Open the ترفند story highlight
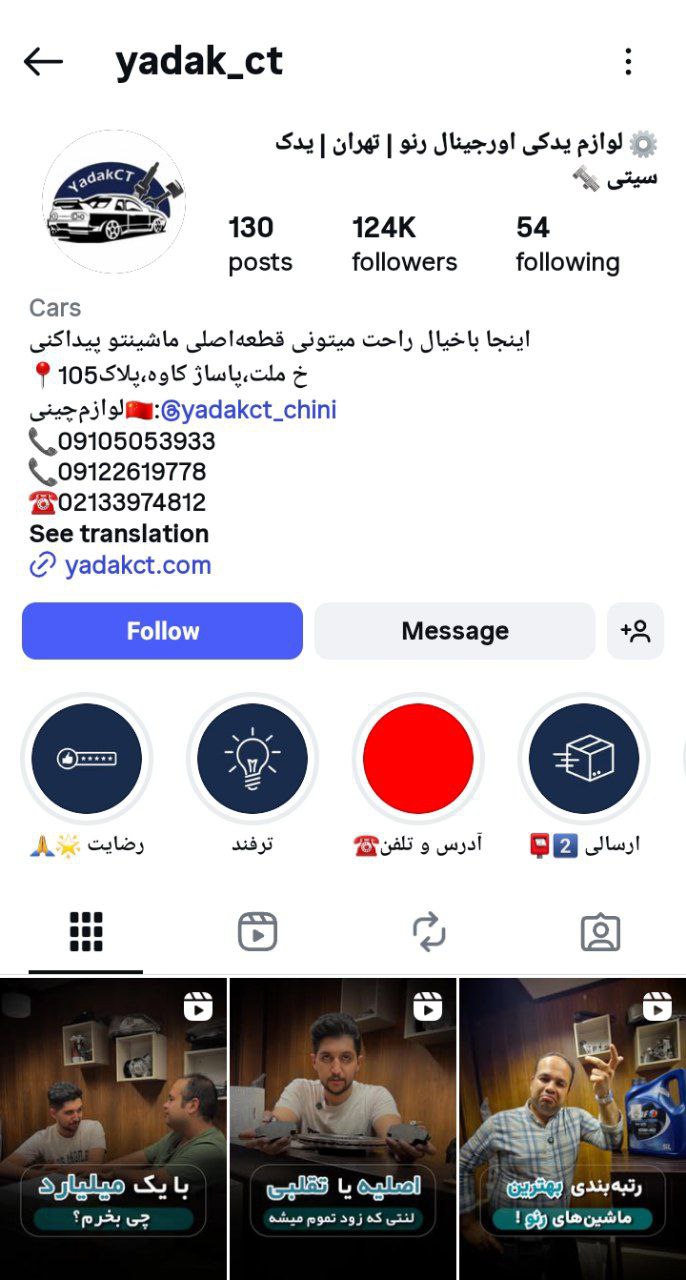Screen dimensions: 686x1280 pyautogui.click(x=252, y=759)
